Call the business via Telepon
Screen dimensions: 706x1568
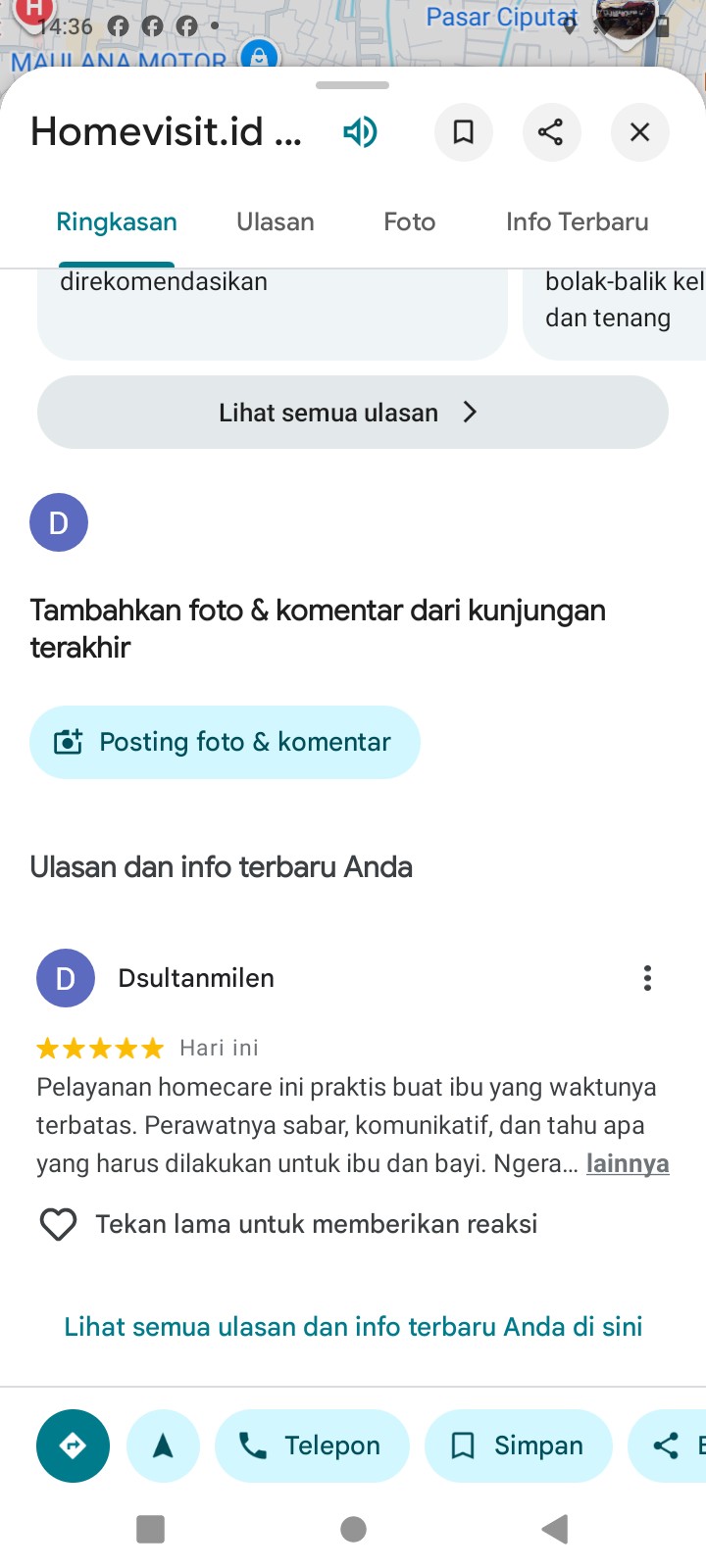click(311, 1445)
